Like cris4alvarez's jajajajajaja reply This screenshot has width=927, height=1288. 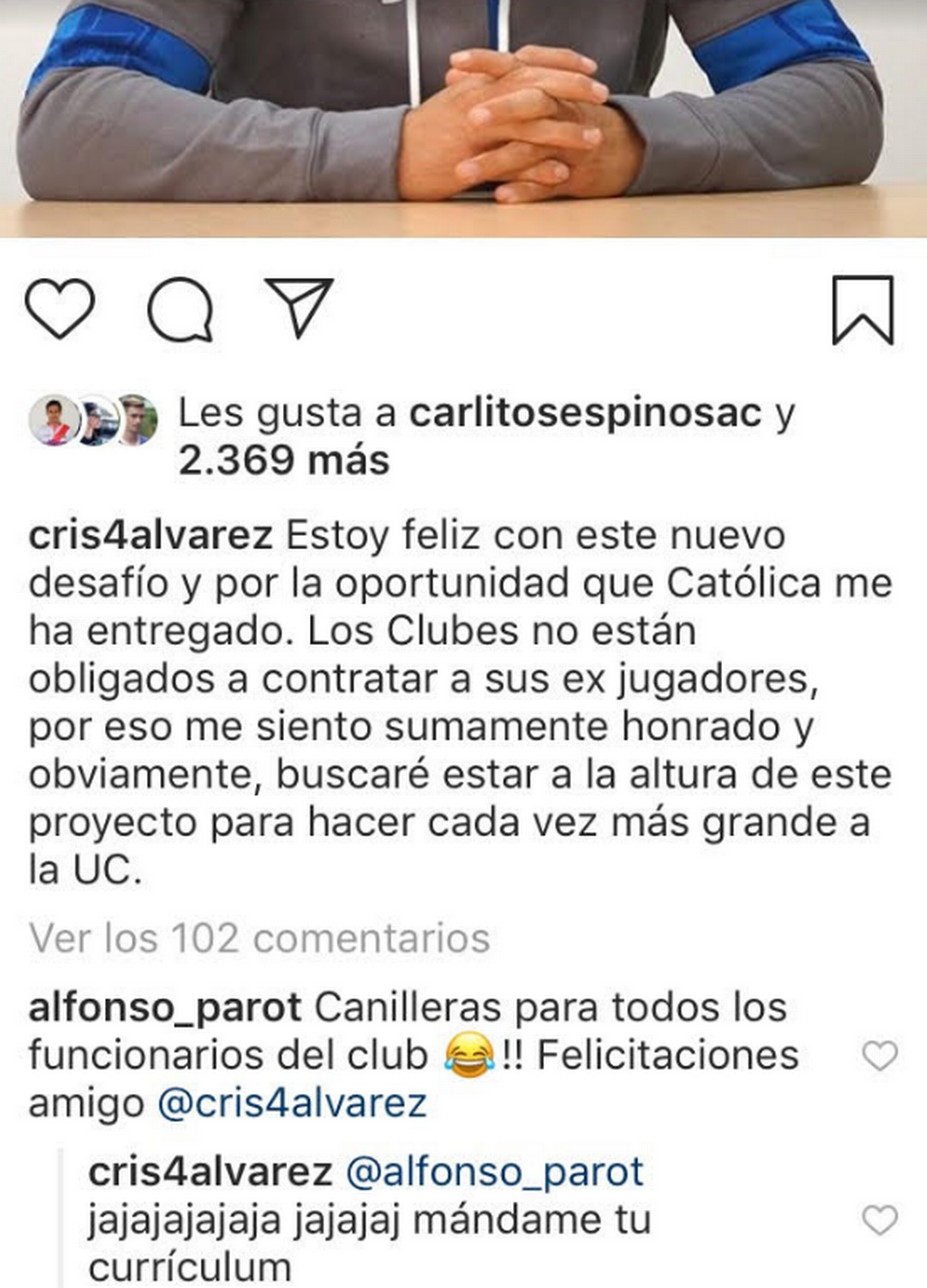point(879,1220)
